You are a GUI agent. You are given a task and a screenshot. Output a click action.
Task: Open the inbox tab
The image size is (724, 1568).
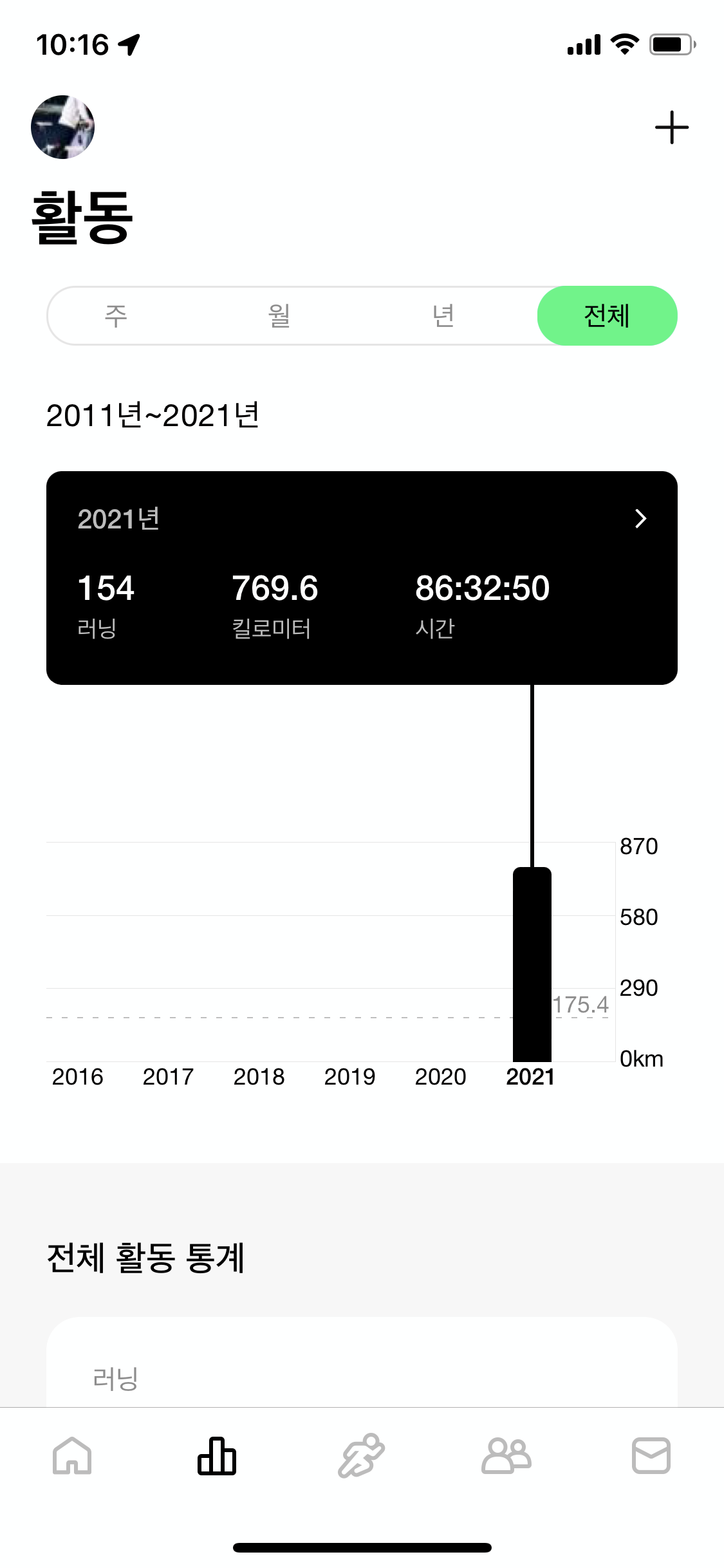pos(651,1455)
